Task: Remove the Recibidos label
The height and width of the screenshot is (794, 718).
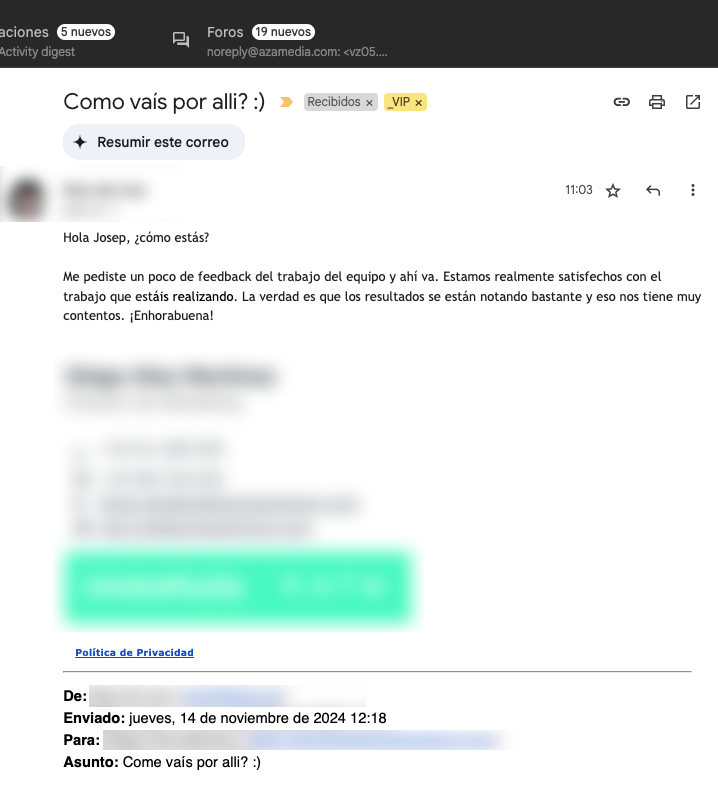Action: coord(369,103)
